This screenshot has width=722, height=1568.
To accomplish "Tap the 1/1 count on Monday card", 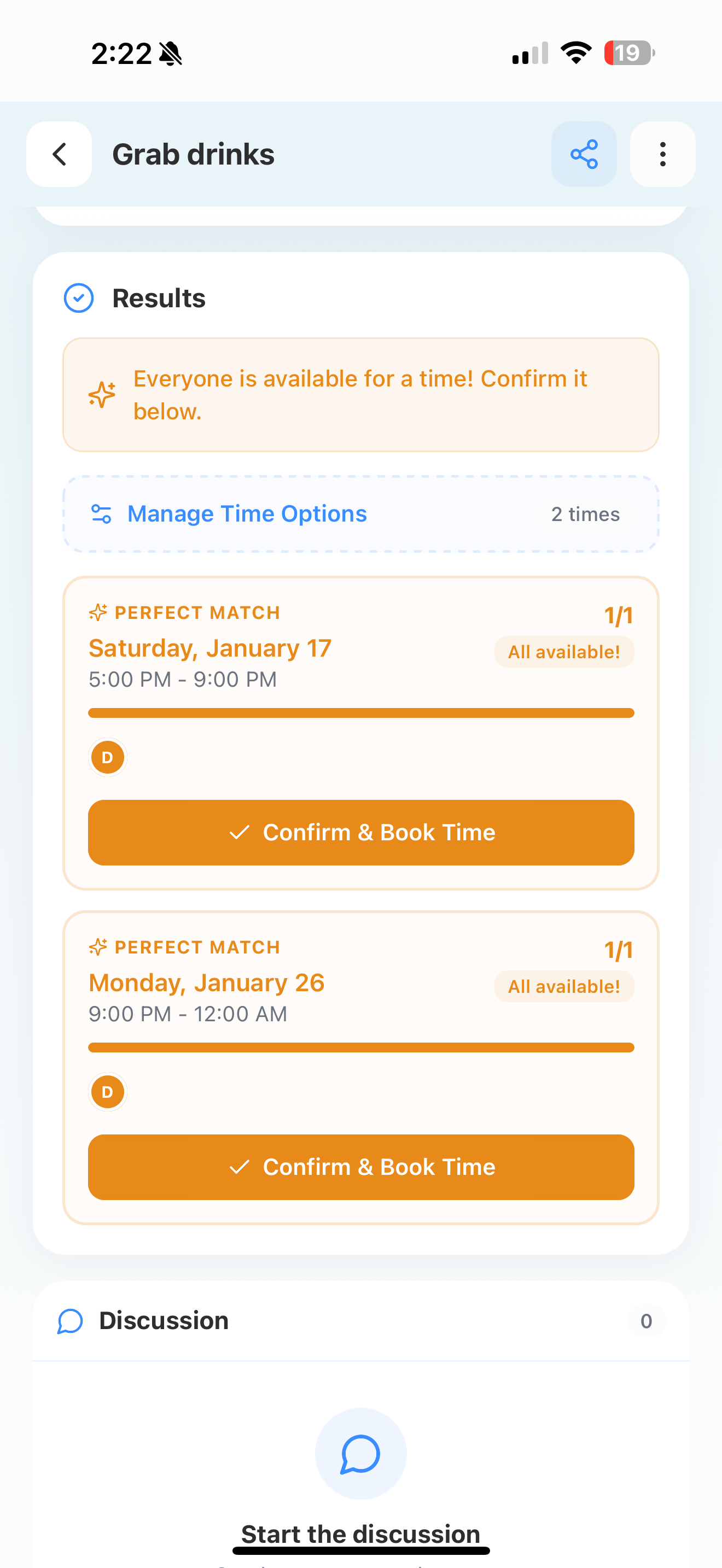I will 619,949.
